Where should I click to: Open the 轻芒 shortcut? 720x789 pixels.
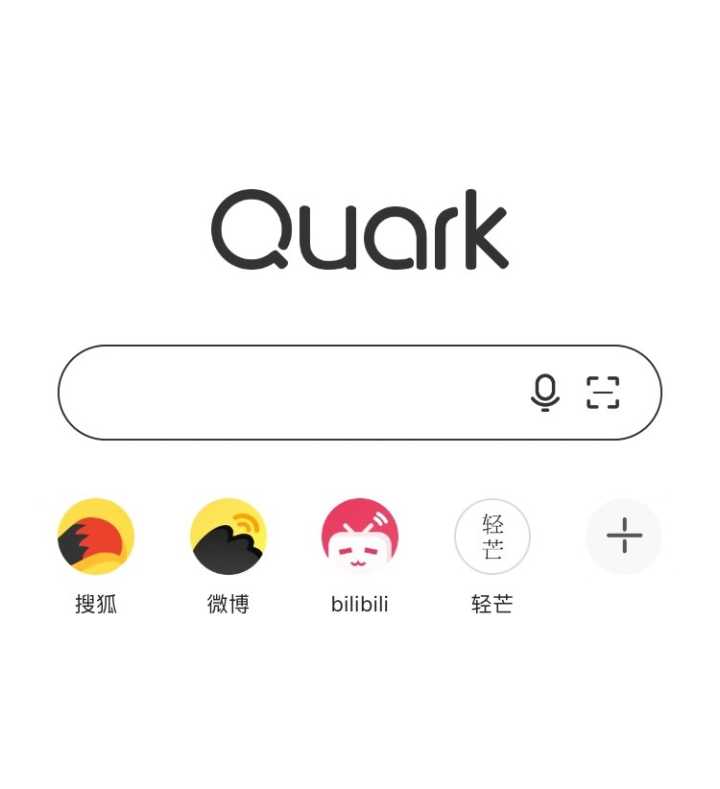(492, 537)
